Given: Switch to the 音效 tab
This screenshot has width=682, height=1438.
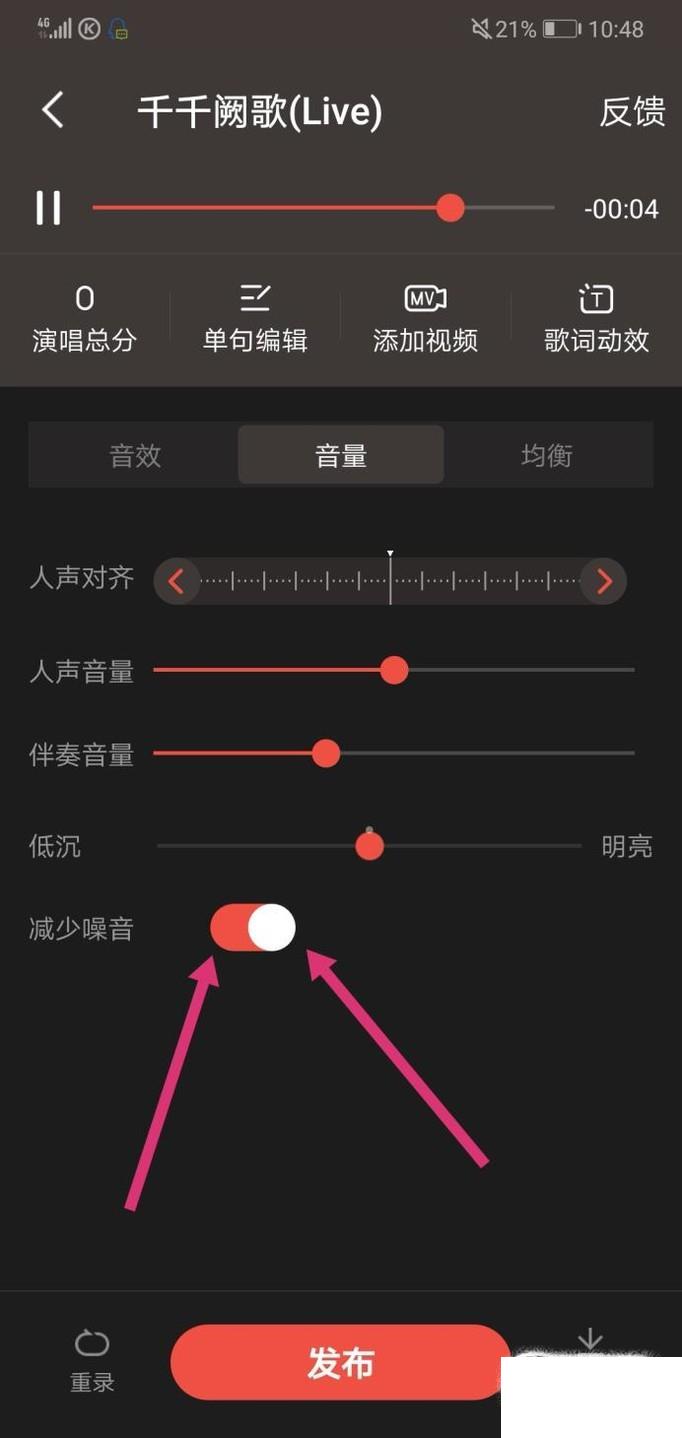Looking at the screenshot, I should pos(135,455).
